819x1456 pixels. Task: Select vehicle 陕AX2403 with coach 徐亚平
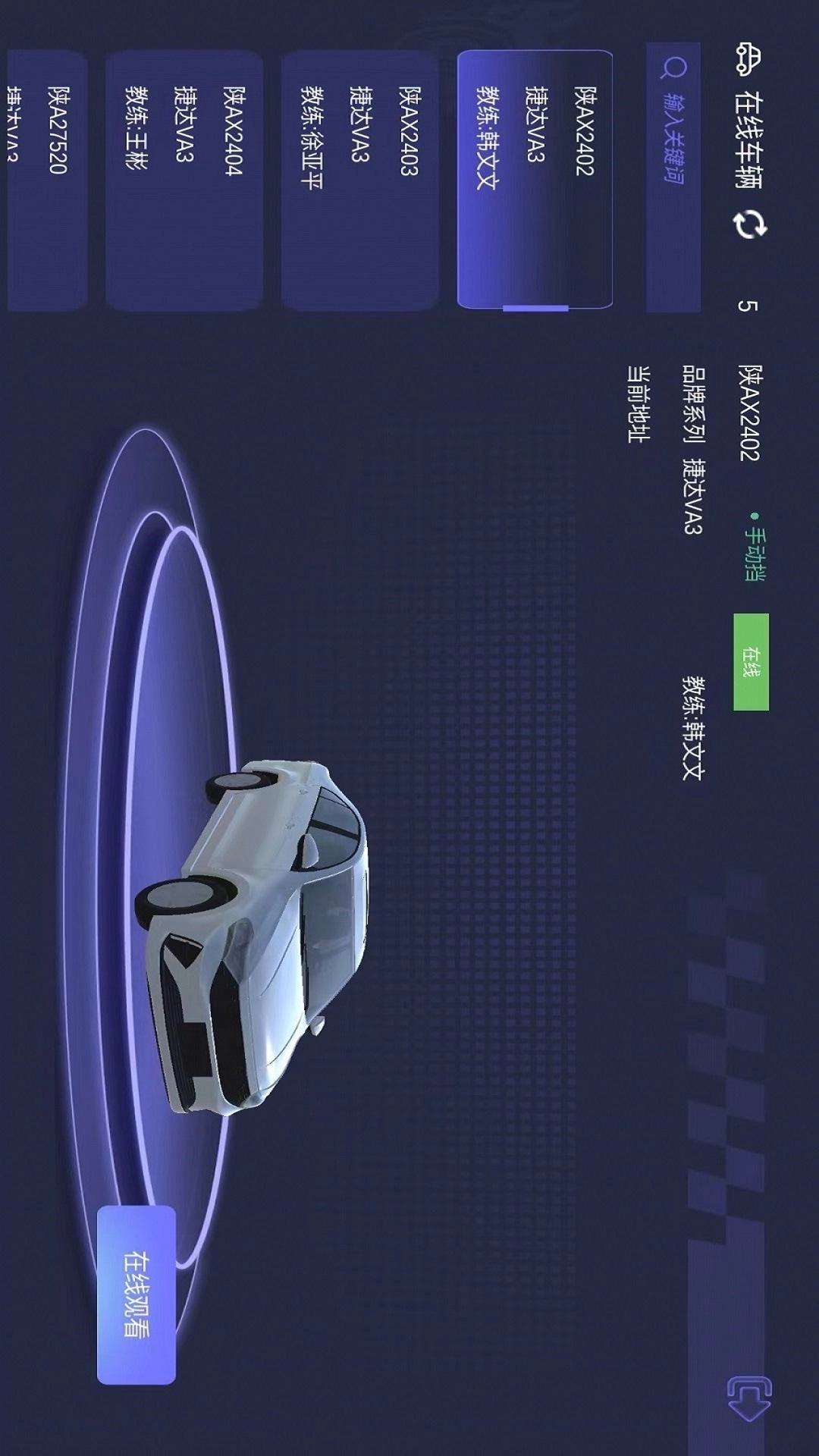tap(359, 180)
